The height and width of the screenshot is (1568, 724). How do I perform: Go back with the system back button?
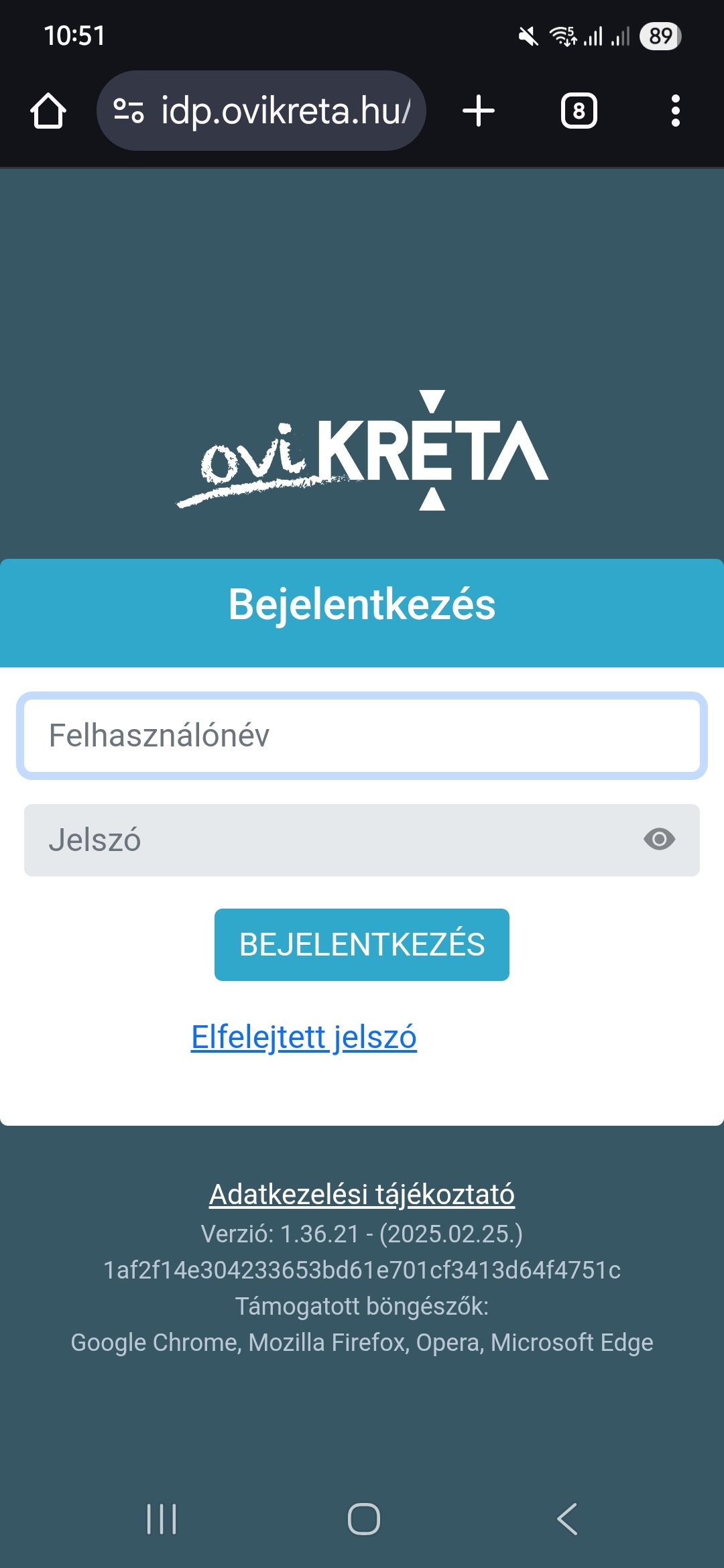coord(567,1518)
